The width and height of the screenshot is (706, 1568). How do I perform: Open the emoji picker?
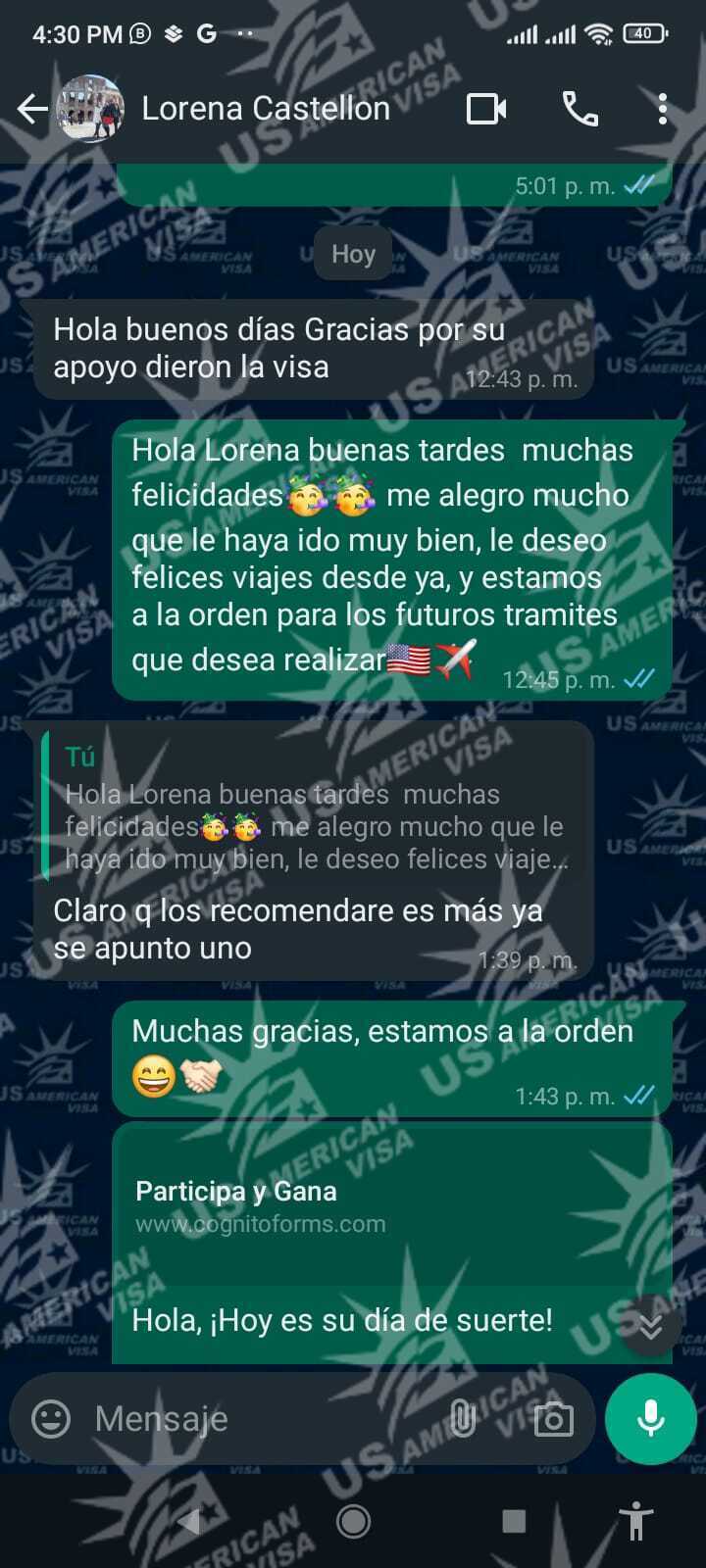[51, 1418]
